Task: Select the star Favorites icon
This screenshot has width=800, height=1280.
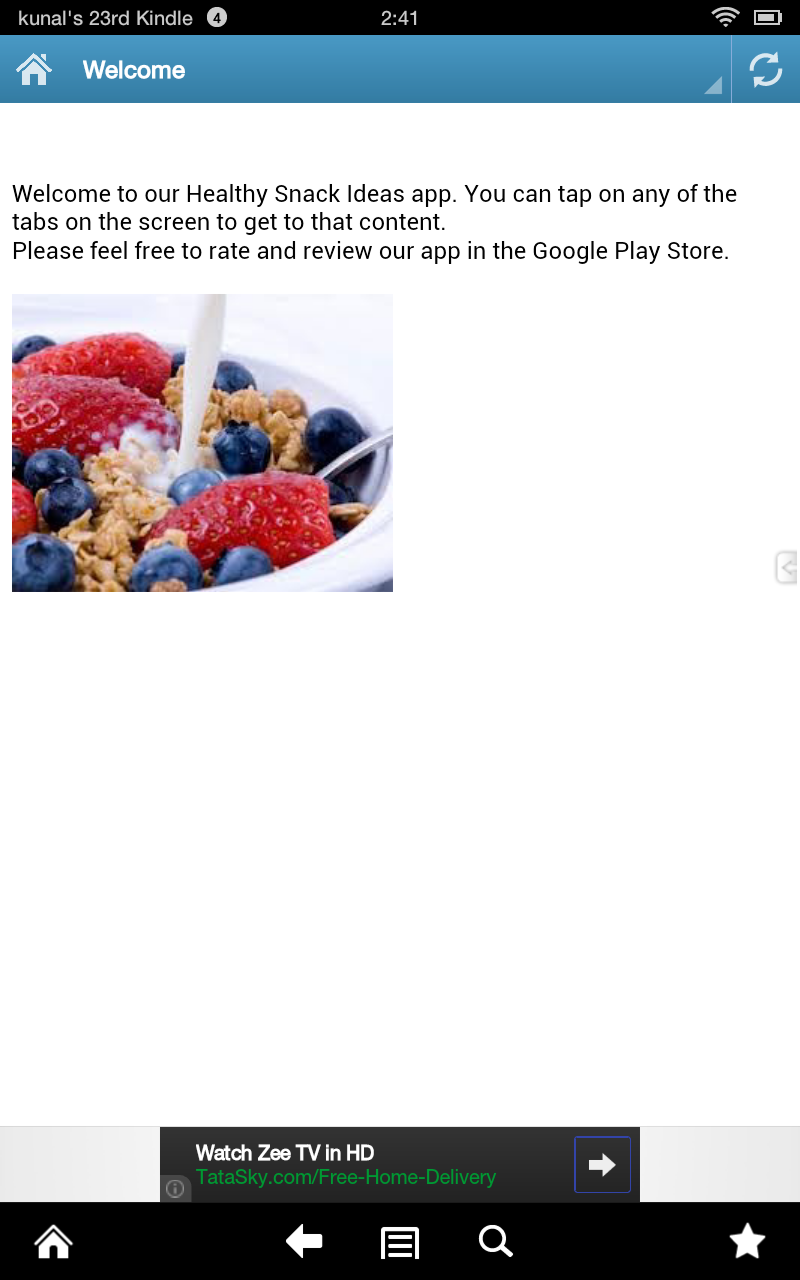Action: tap(746, 1241)
